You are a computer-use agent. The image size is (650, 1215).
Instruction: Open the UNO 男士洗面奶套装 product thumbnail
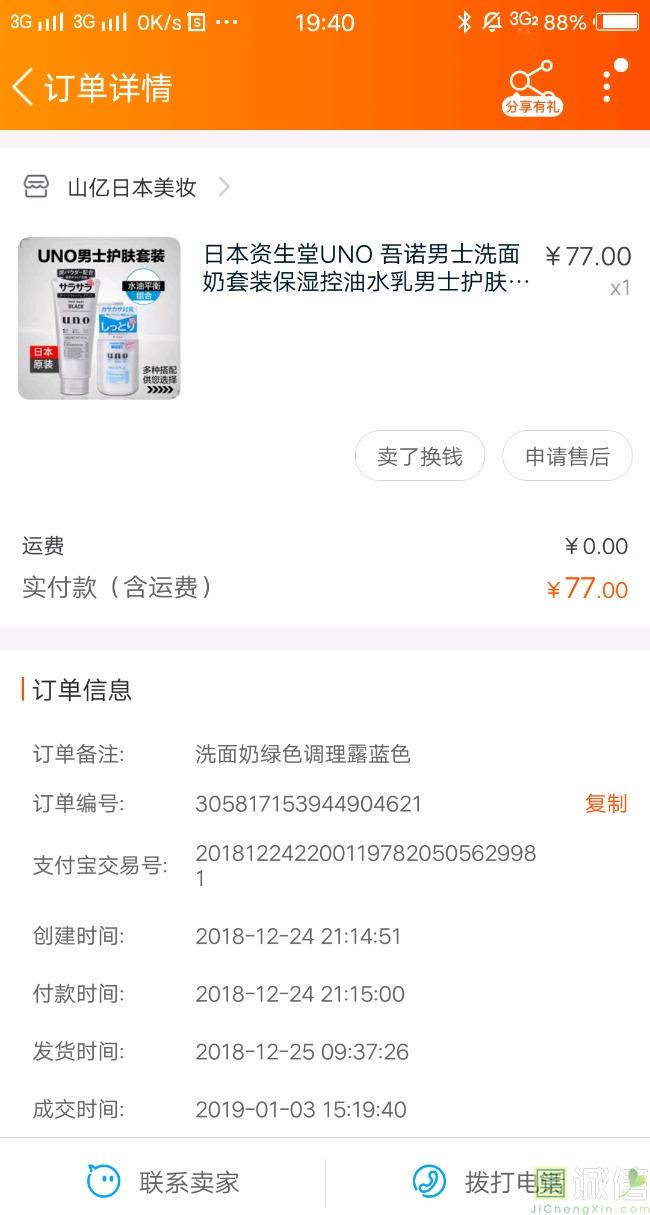[99, 318]
